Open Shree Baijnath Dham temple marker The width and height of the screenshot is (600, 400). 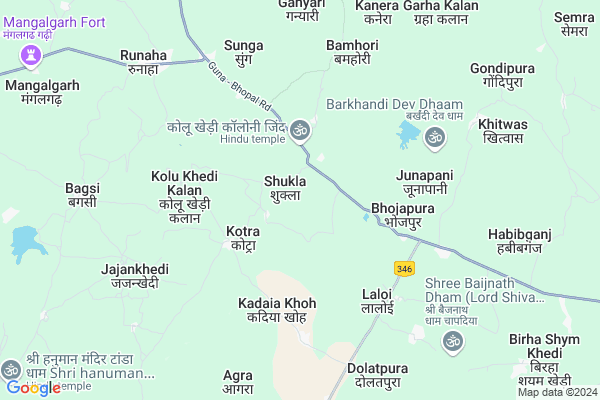[452, 343]
